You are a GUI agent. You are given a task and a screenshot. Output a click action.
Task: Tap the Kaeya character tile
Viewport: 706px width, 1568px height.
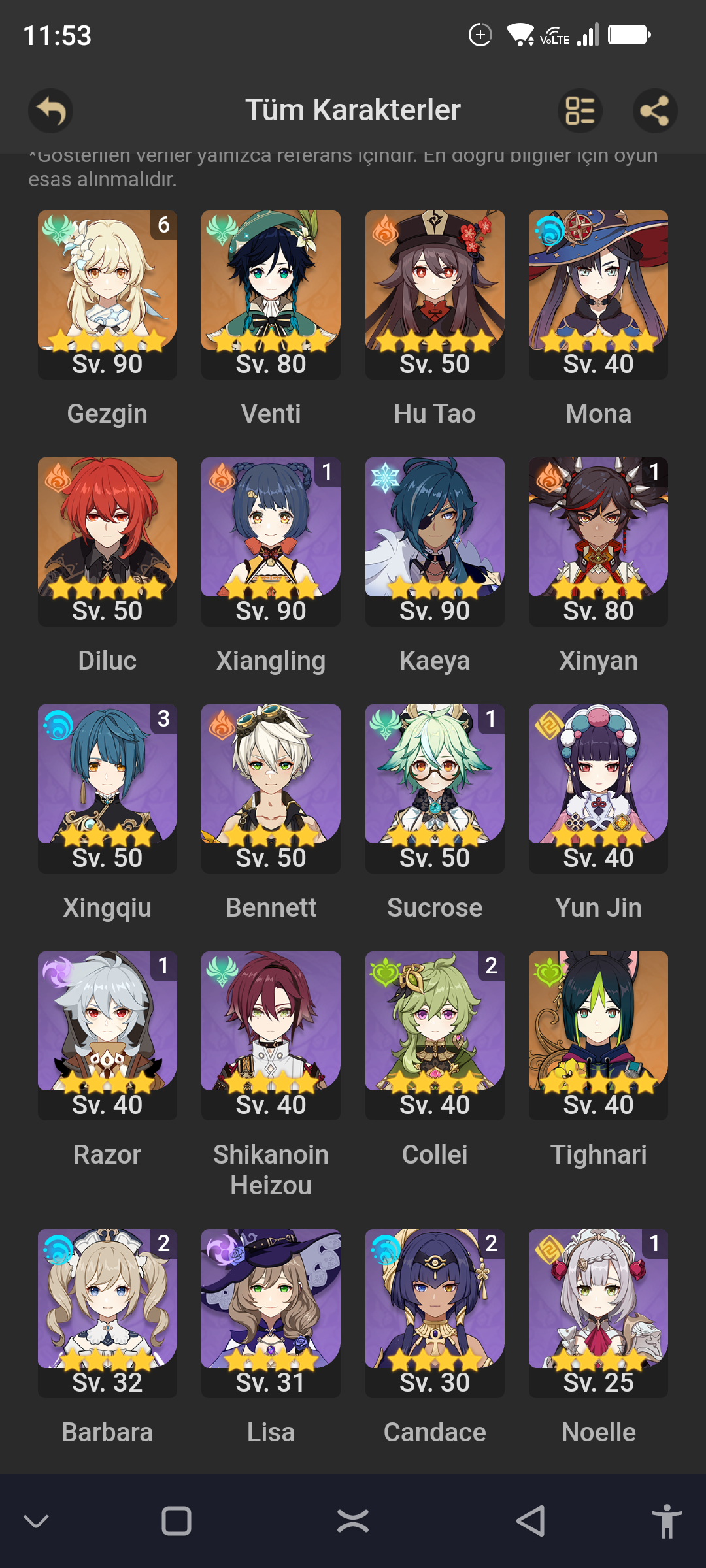point(435,541)
